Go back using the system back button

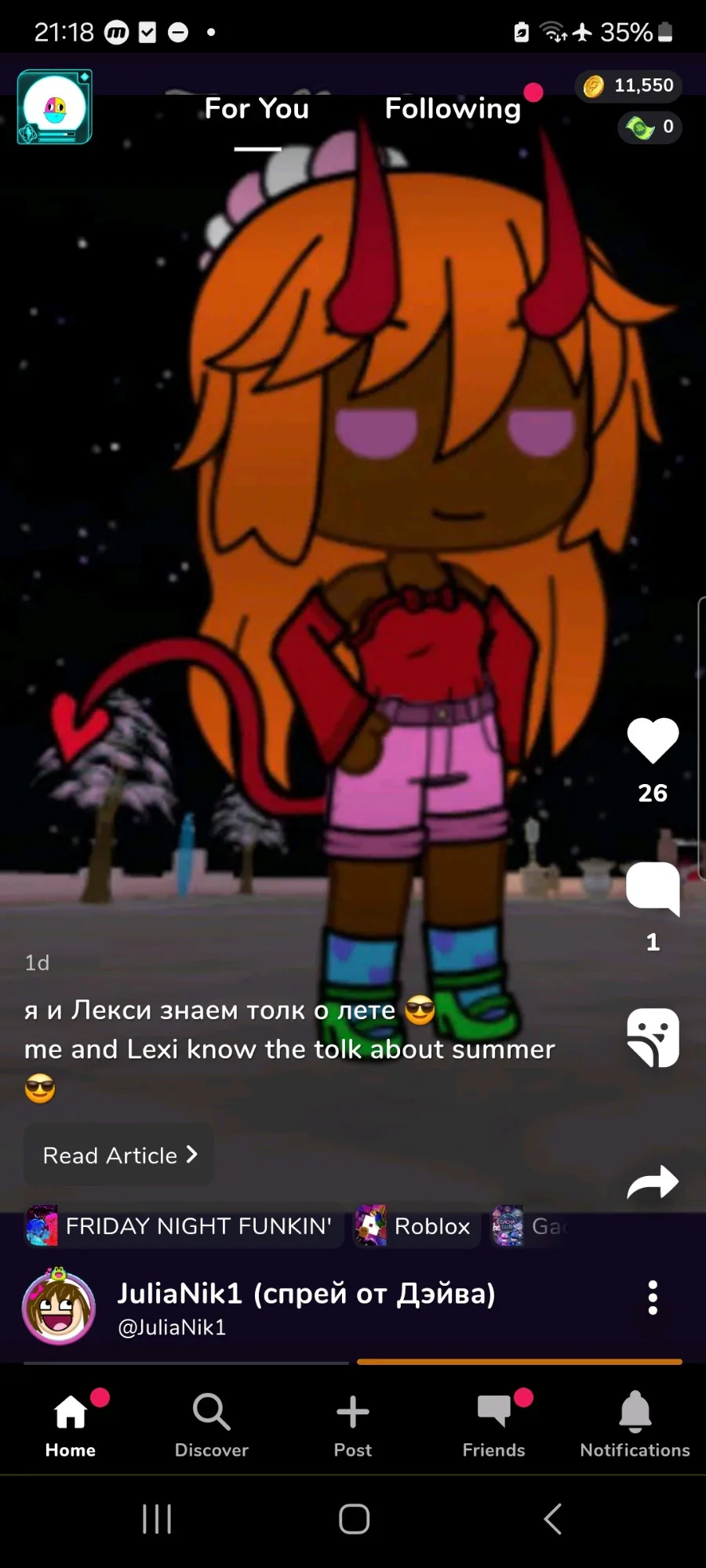(x=552, y=1519)
